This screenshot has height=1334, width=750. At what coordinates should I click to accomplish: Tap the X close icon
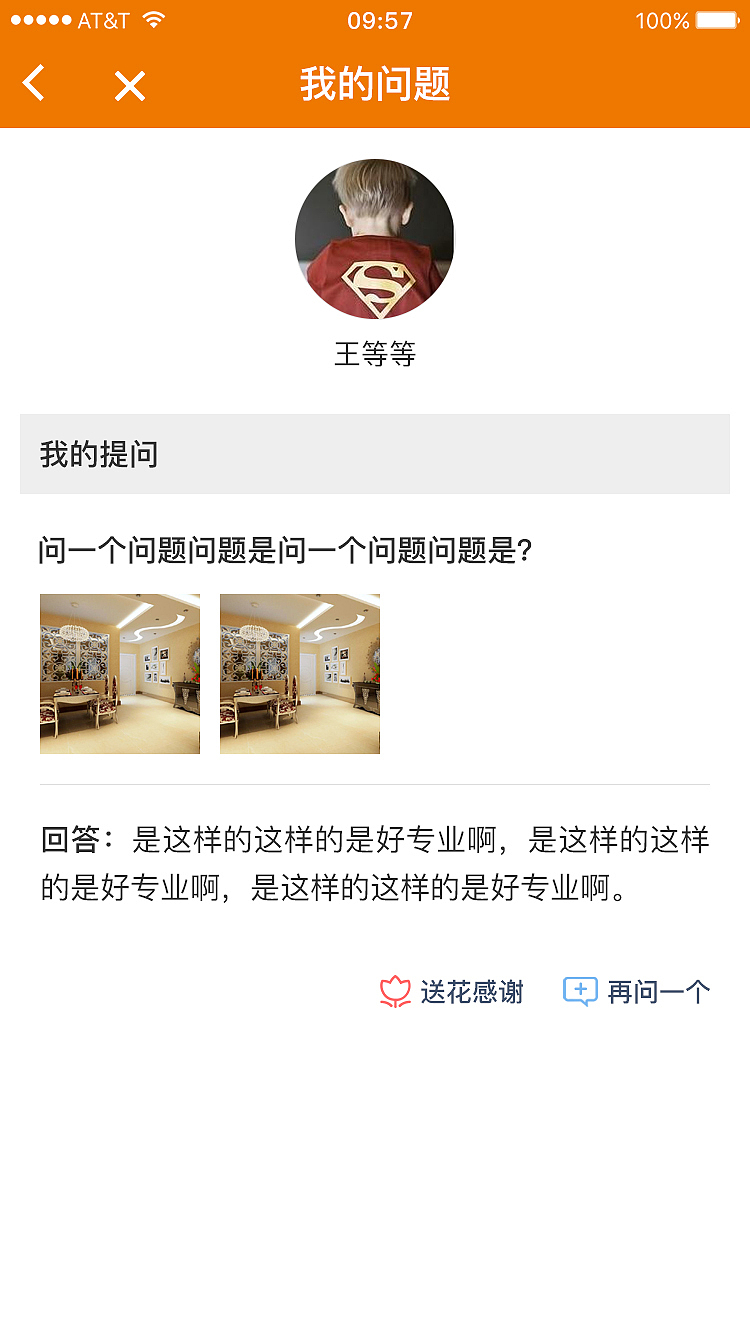point(129,86)
